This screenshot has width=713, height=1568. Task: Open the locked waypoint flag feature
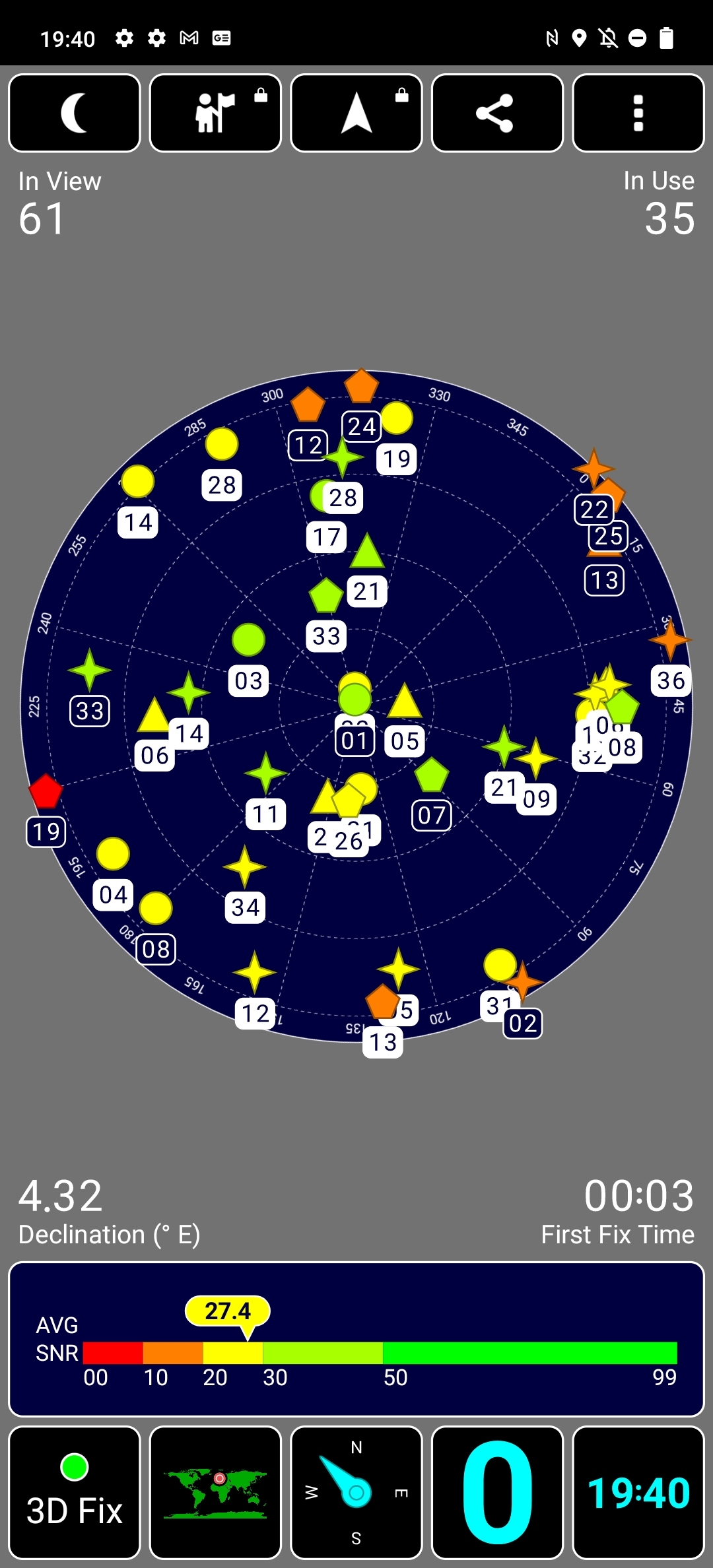[x=215, y=113]
